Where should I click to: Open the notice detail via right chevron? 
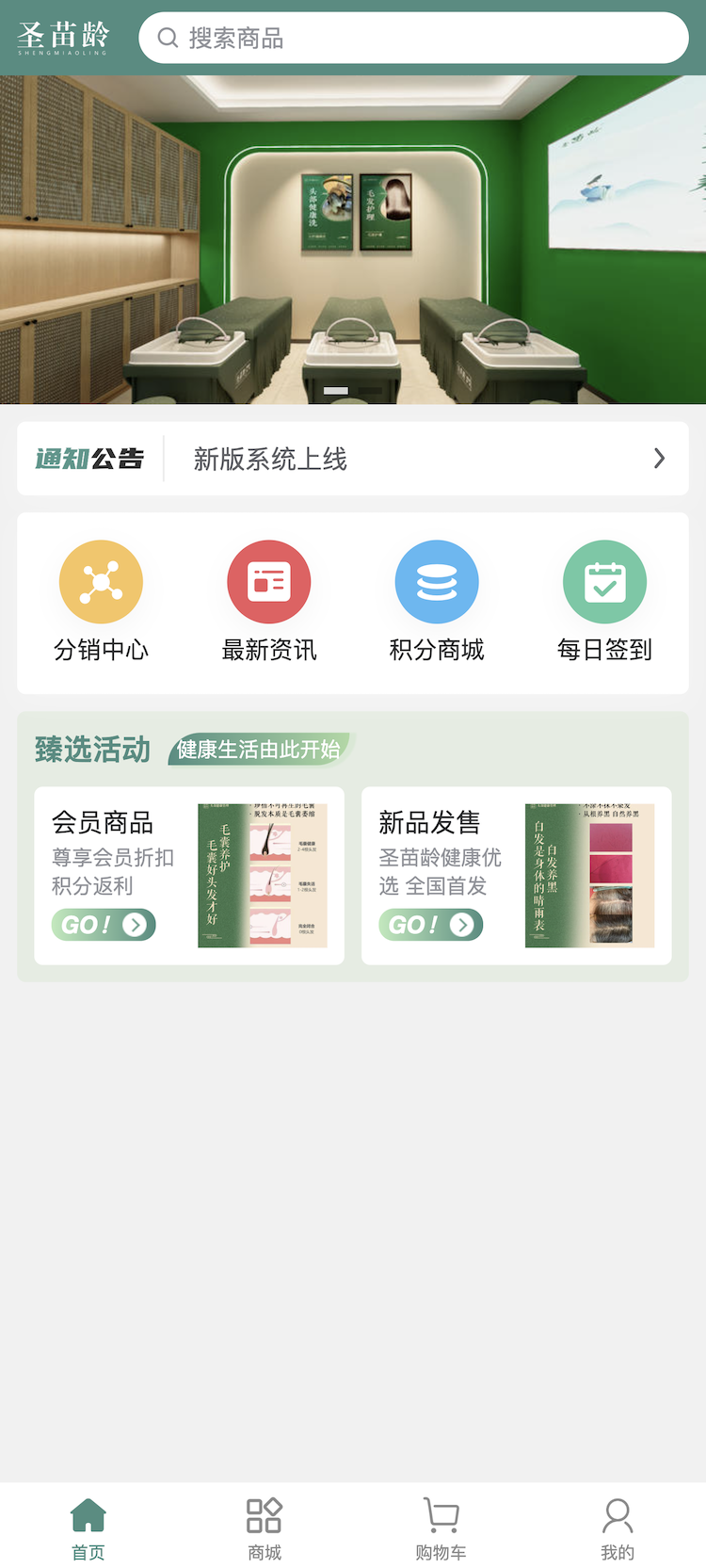(659, 458)
